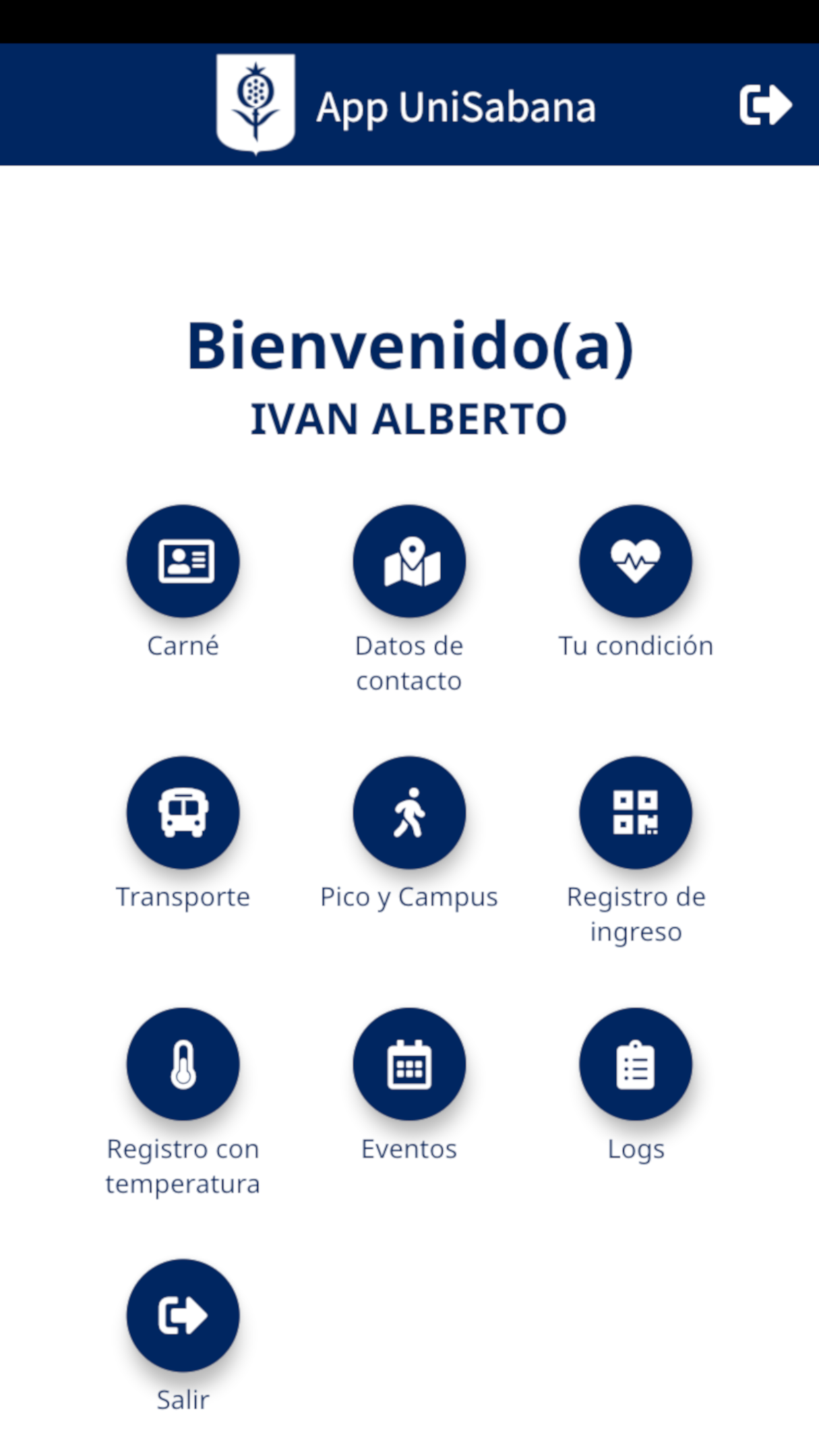819x1456 pixels.
Task: Tap the logout arrow in the header
Action: [x=765, y=104]
